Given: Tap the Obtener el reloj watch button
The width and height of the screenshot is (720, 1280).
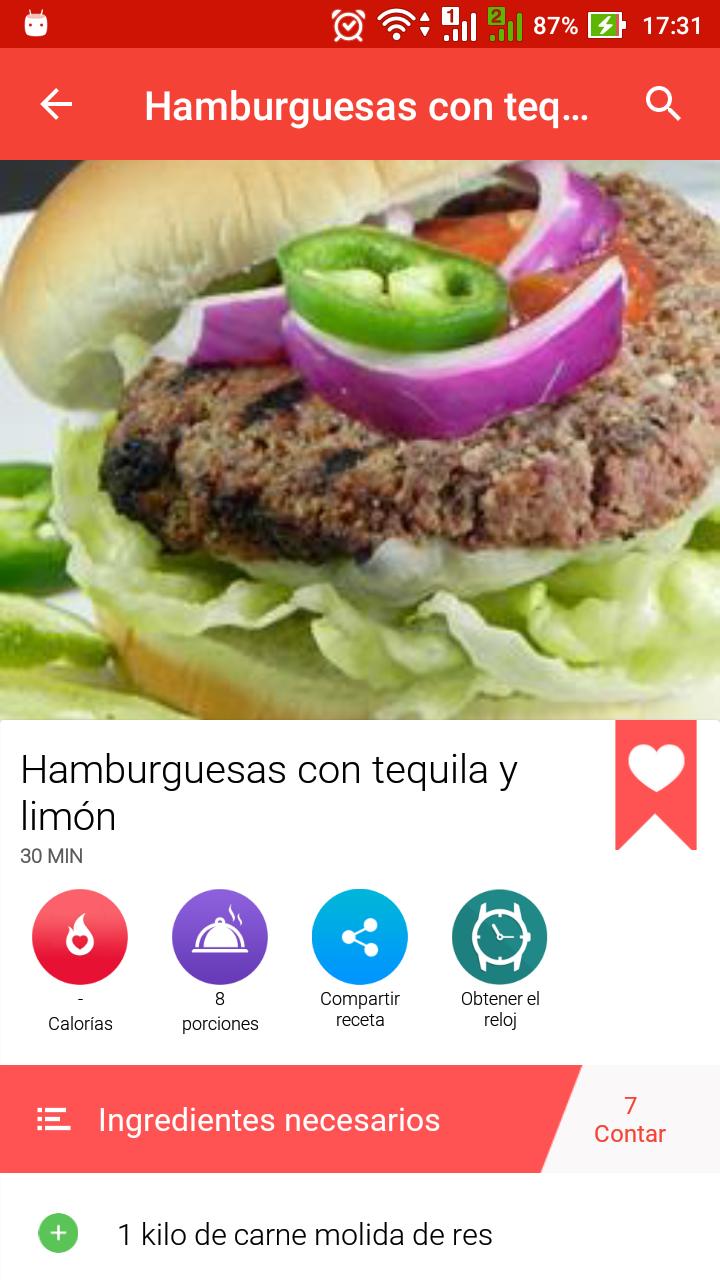Looking at the screenshot, I should click(500, 937).
